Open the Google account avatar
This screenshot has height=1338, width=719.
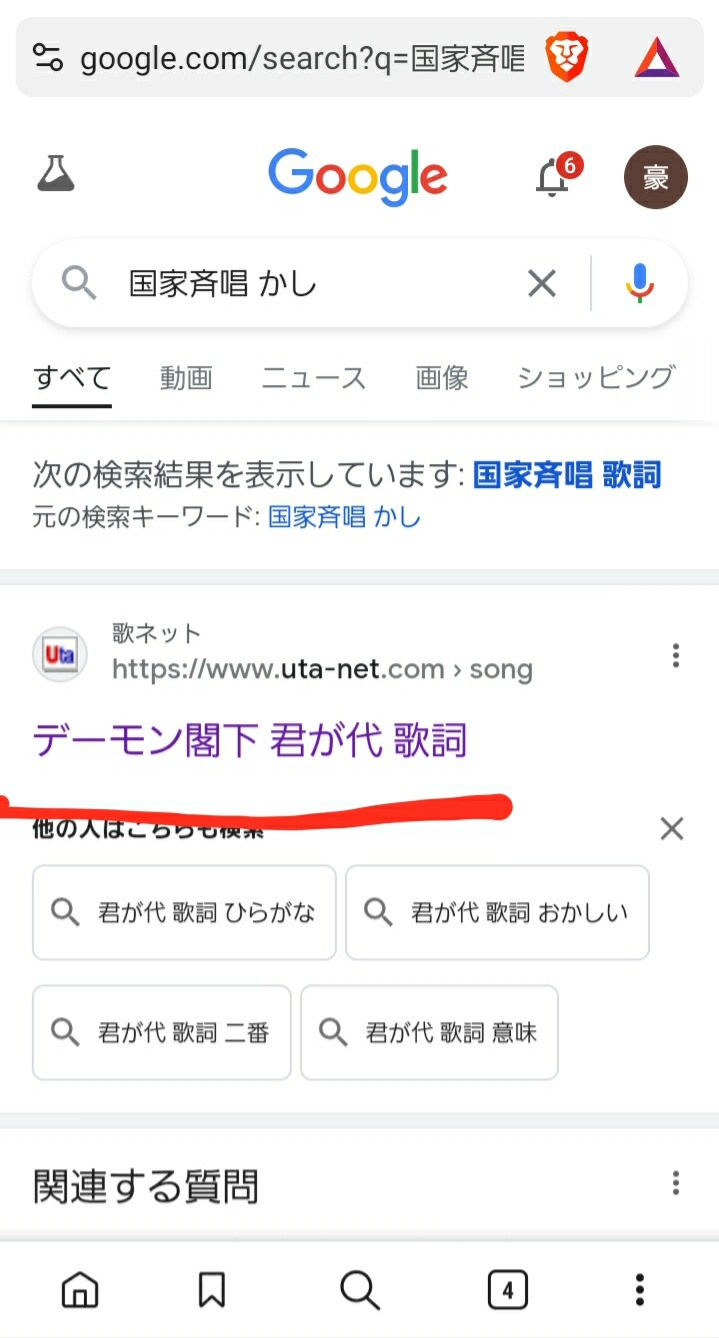(656, 177)
